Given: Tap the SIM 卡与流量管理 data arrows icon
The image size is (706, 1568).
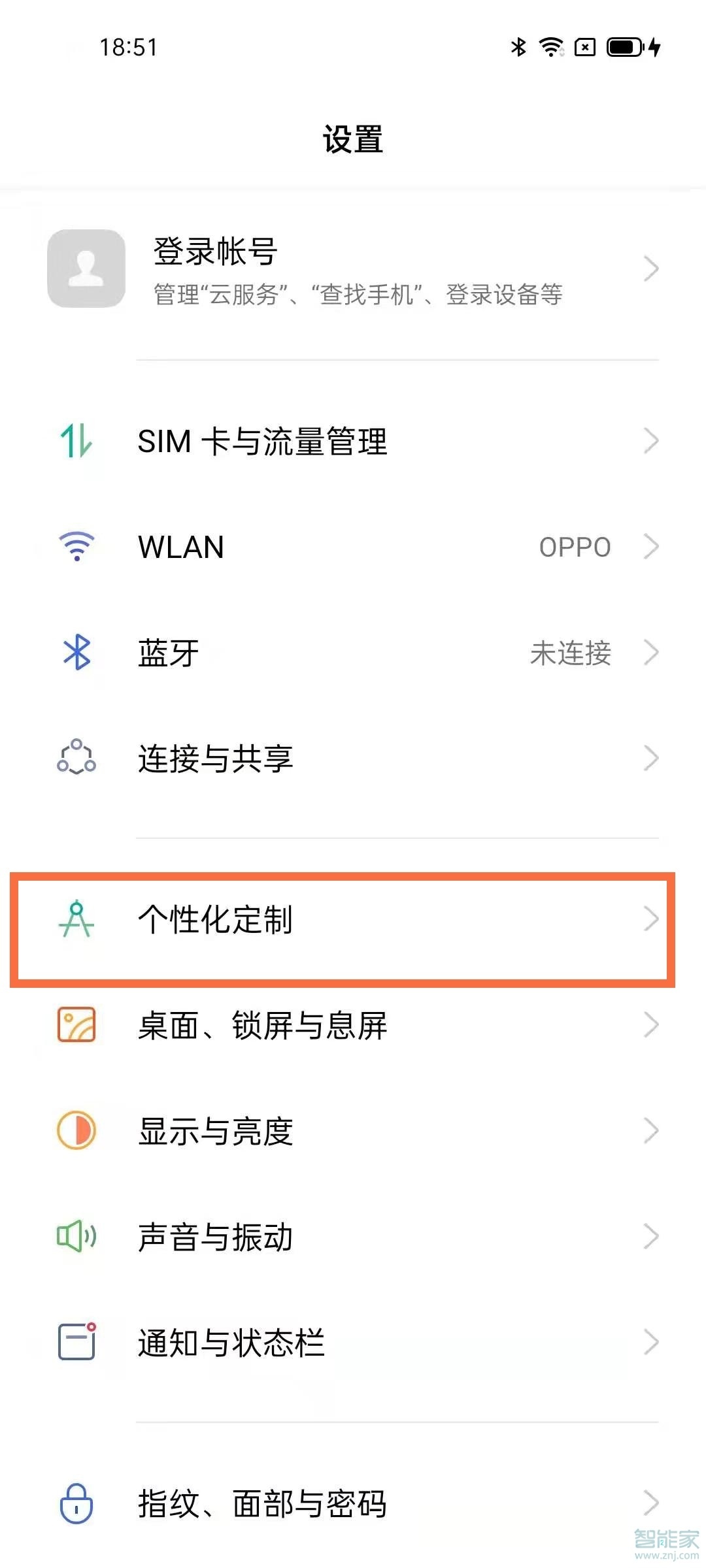Looking at the screenshot, I should (x=75, y=442).
